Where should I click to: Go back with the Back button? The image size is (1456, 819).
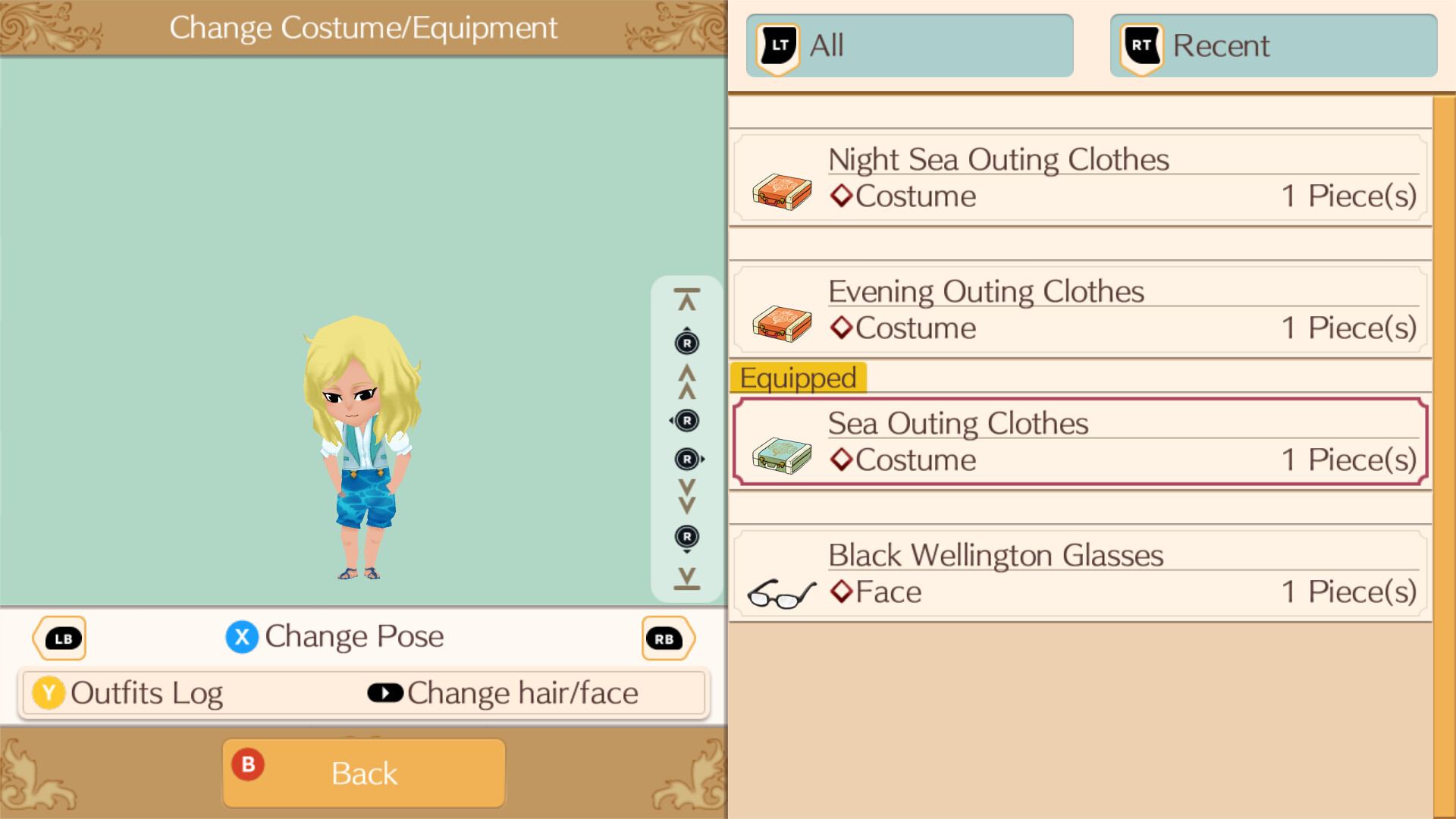coord(364,773)
